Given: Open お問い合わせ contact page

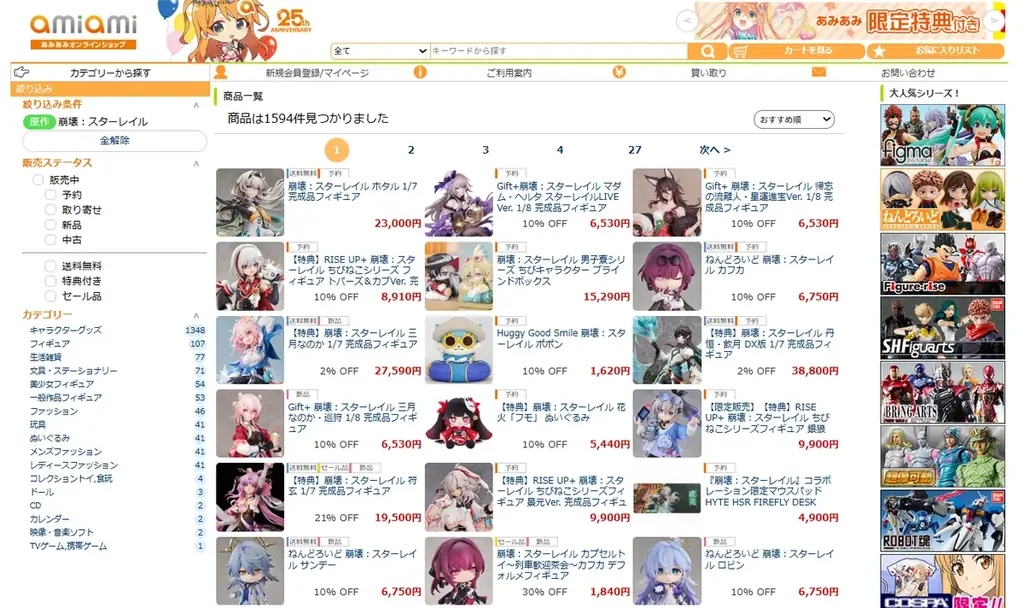Looking at the screenshot, I should click(x=908, y=73).
